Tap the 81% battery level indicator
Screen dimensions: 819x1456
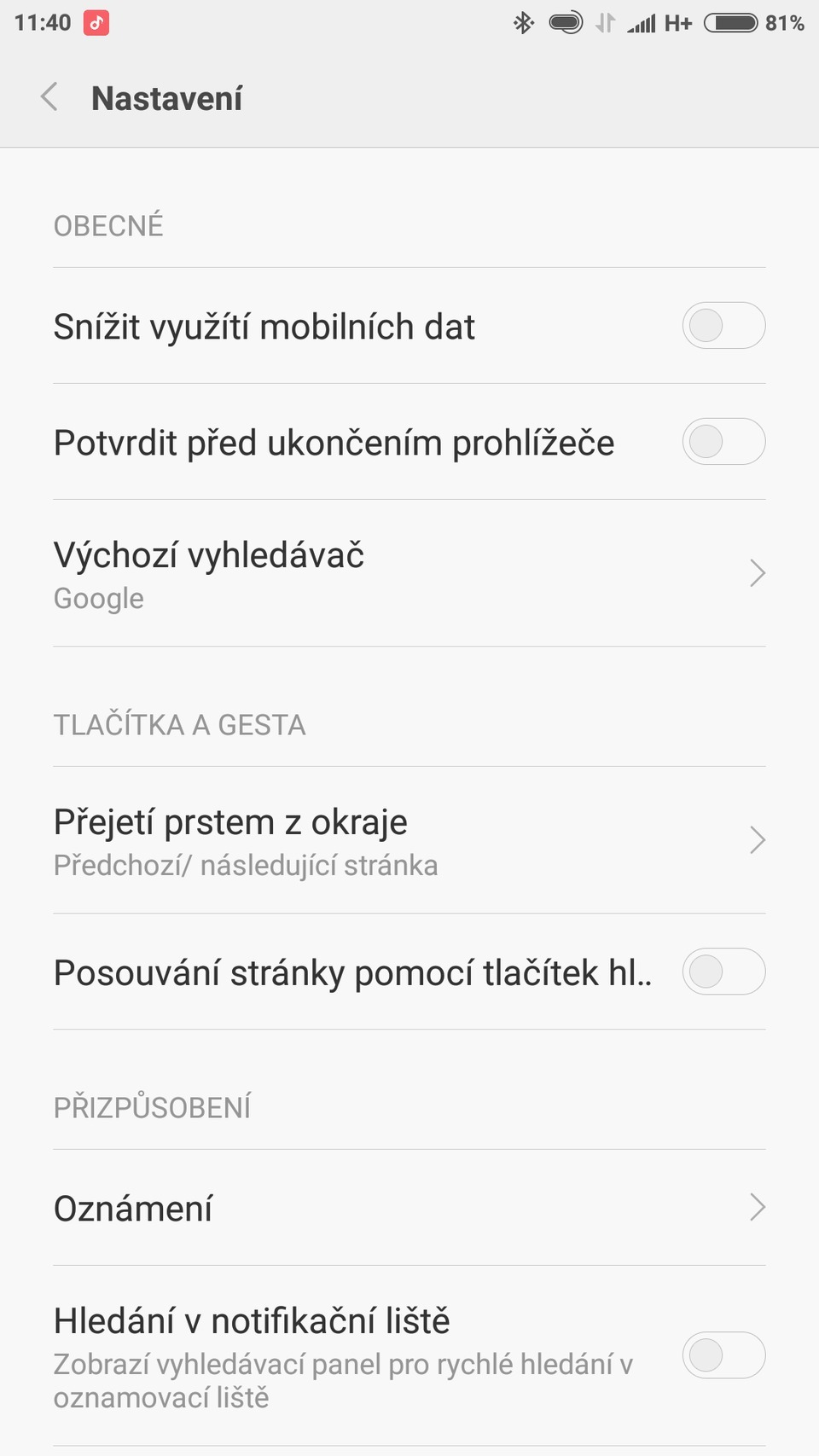pyautogui.click(x=784, y=22)
